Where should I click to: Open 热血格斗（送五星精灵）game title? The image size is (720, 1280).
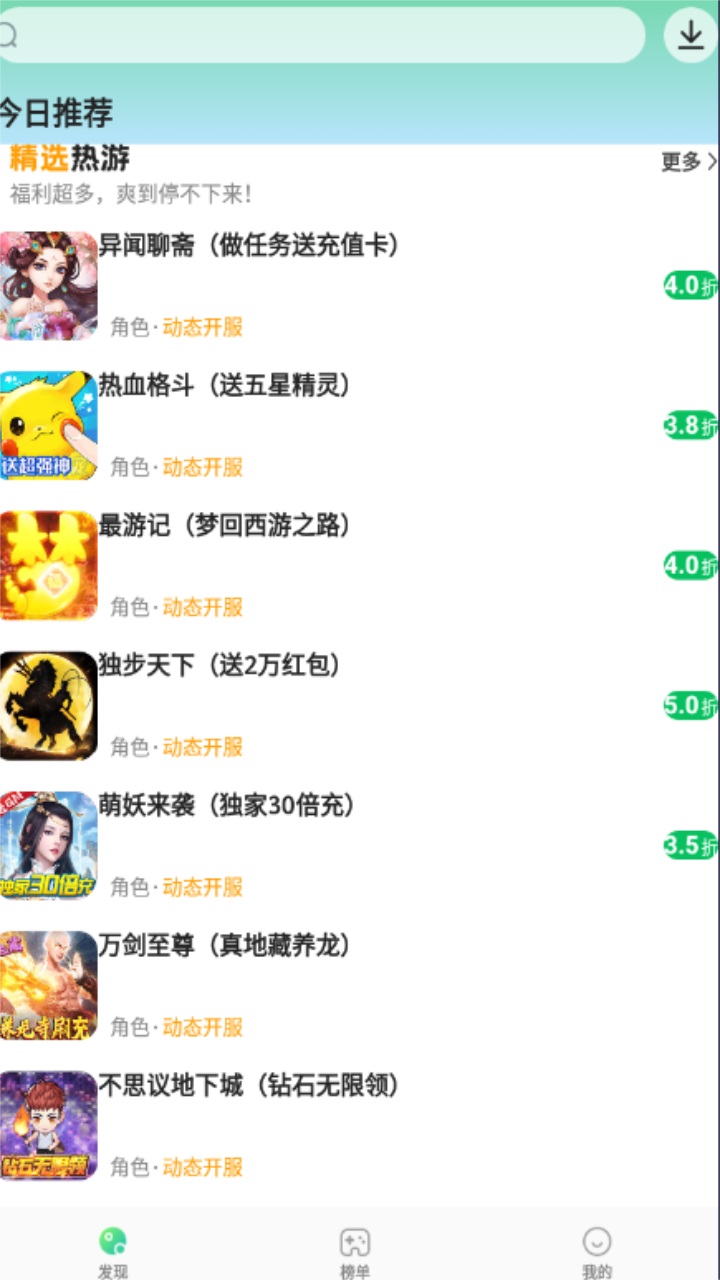223,387
